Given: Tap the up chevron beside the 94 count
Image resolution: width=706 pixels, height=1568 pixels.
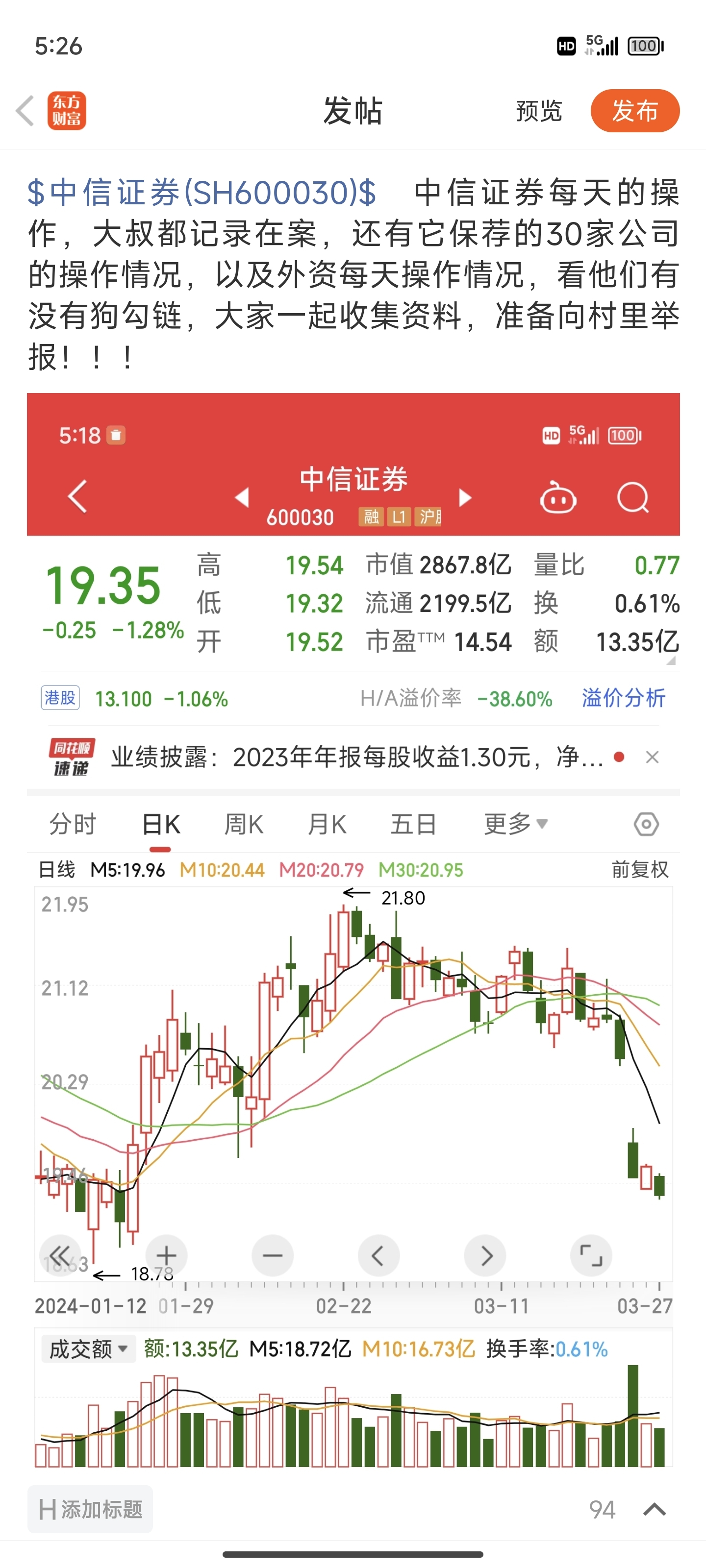Looking at the screenshot, I should 654,1509.
